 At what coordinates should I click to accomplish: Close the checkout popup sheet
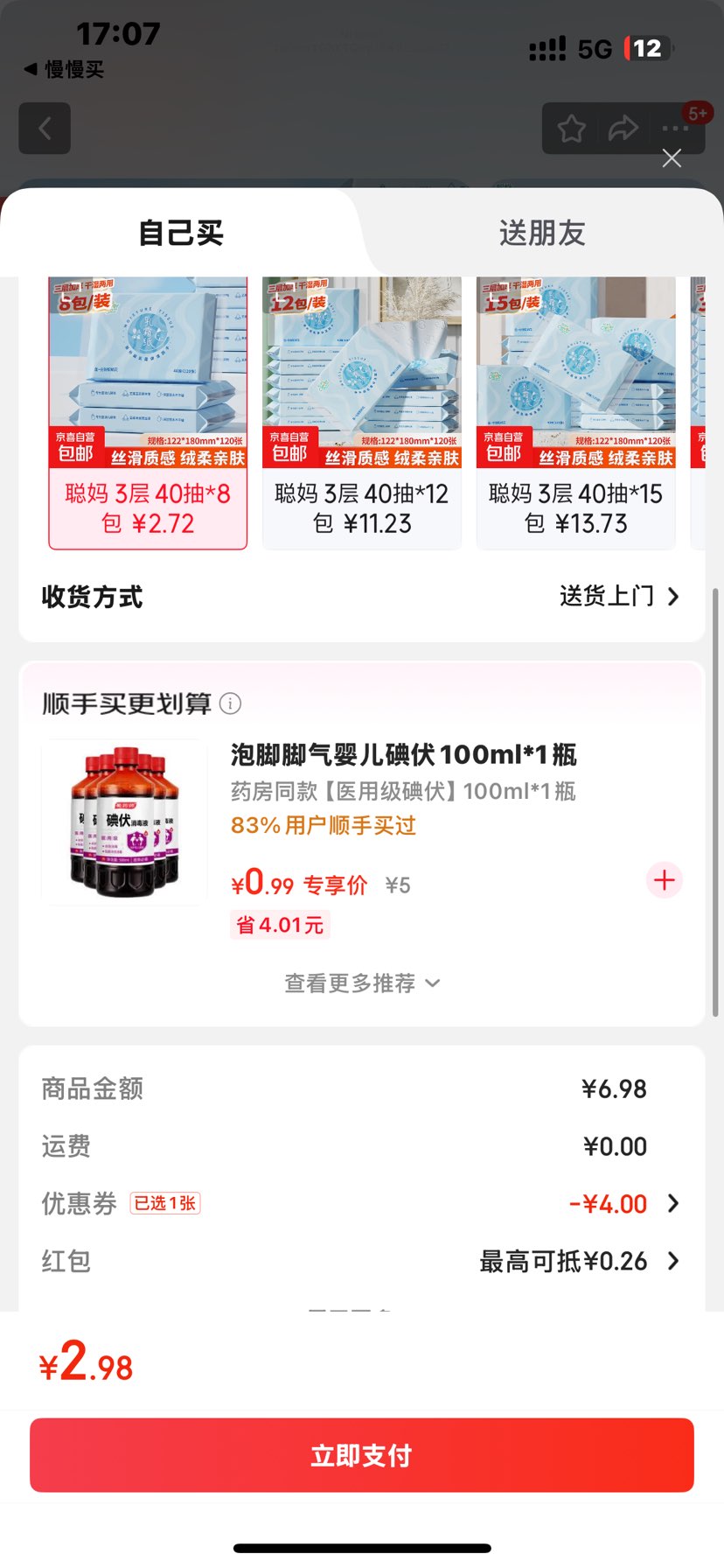(x=672, y=158)
